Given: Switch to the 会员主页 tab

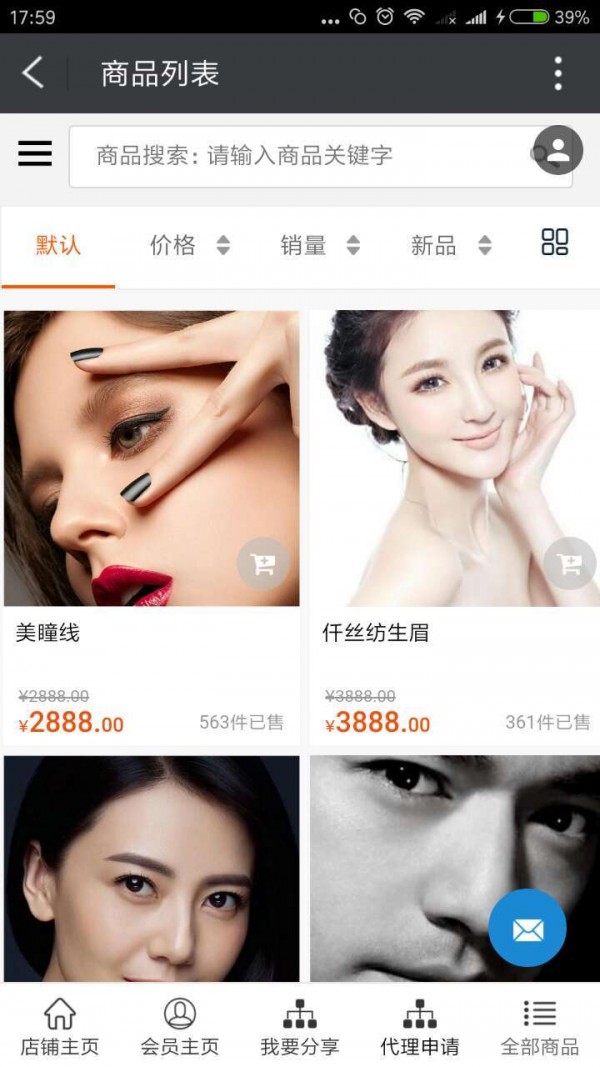Looking at the screenshot, I should click(180, 1027).
